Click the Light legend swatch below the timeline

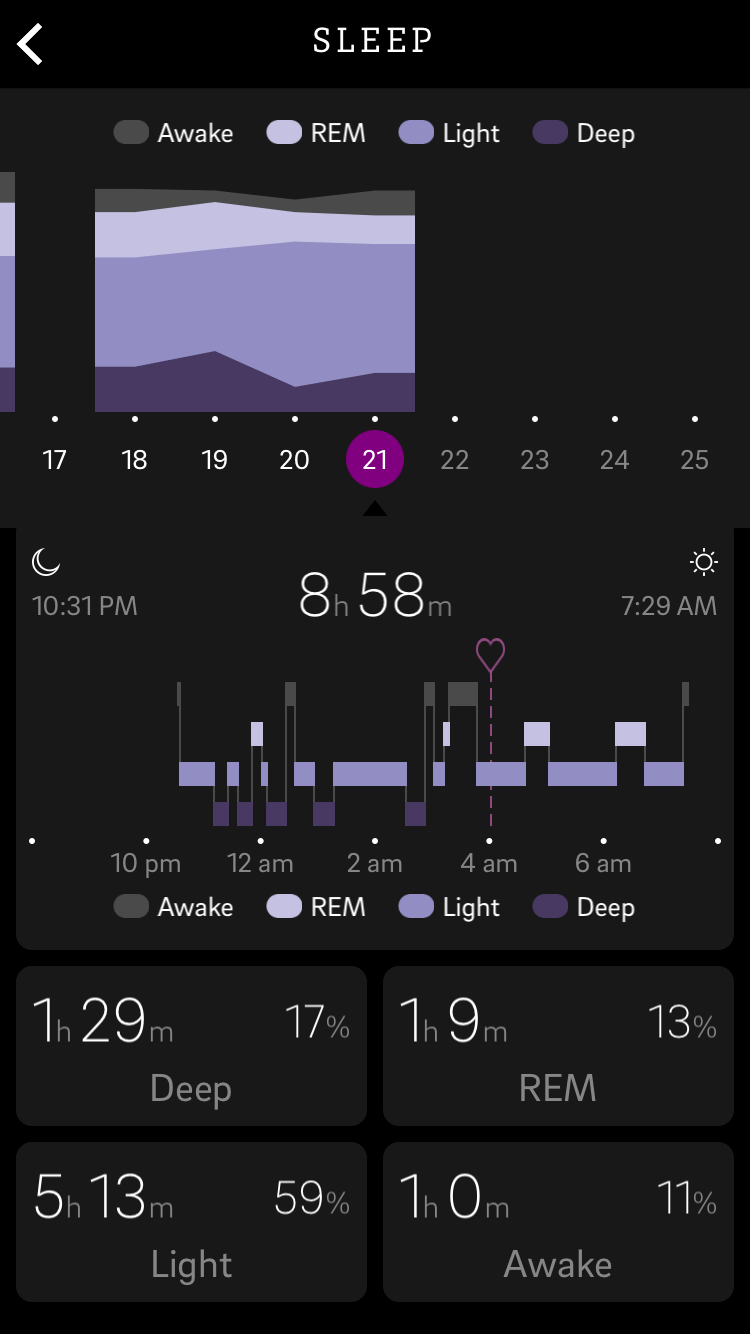(x=415, y=907)
